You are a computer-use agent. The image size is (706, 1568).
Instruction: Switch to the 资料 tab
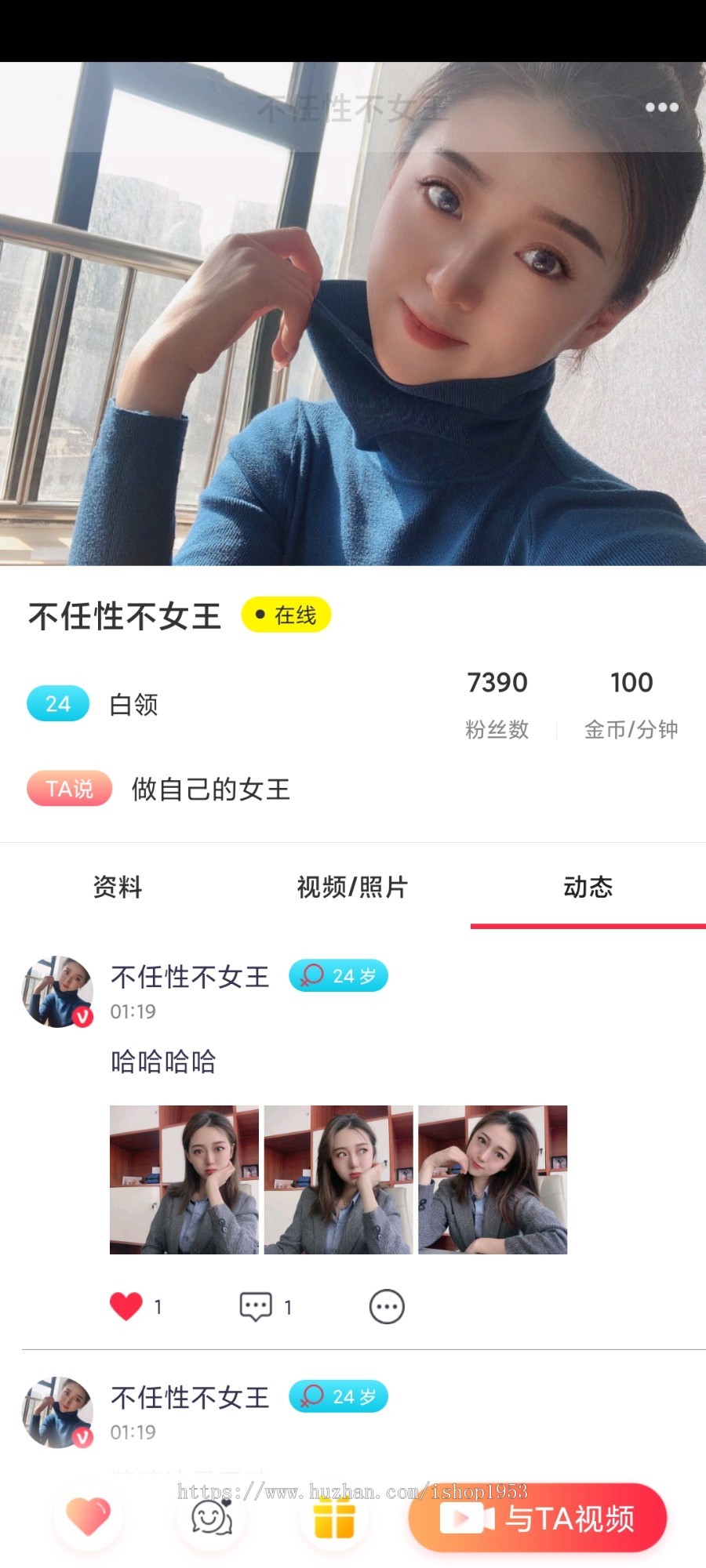(x=118, y=887)
